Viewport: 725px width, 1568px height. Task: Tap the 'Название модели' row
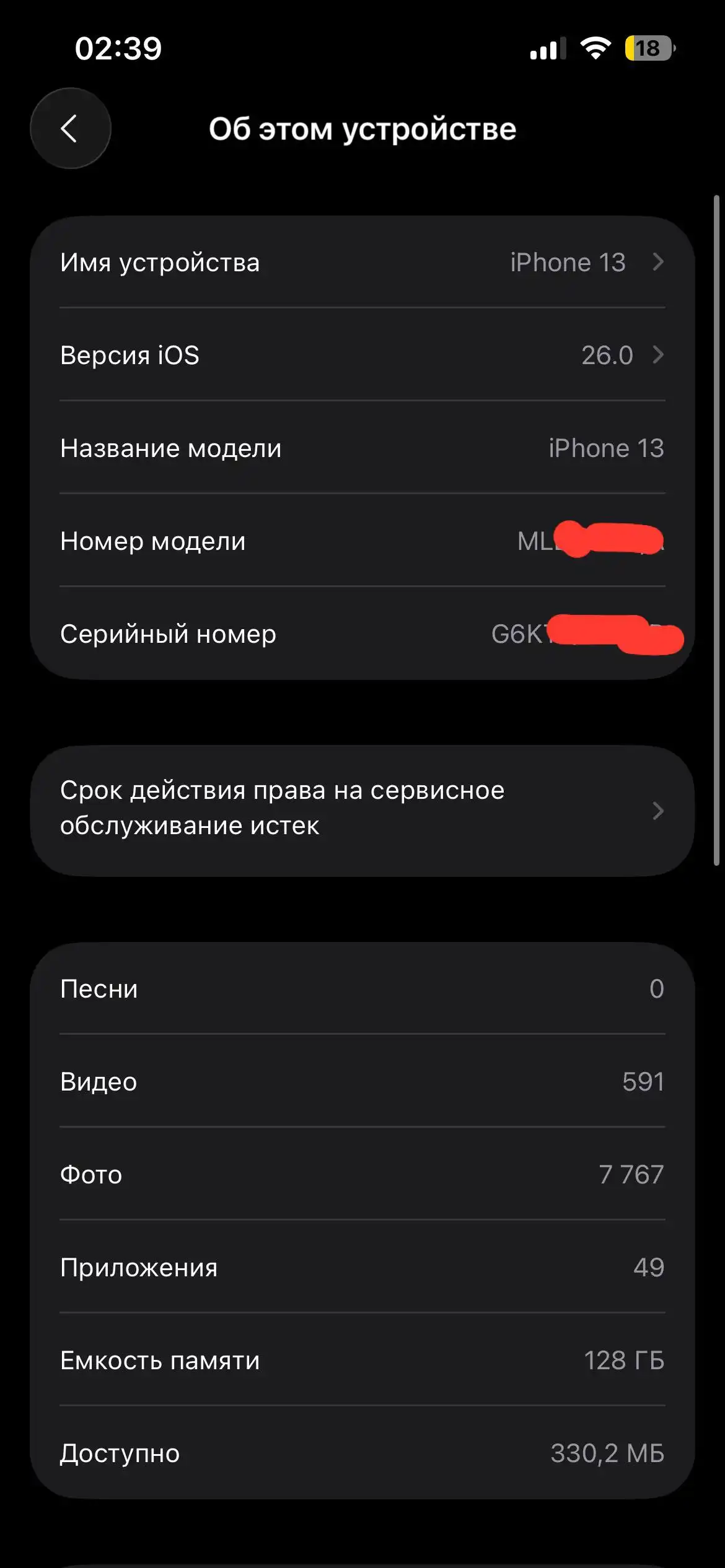(248, 448)
